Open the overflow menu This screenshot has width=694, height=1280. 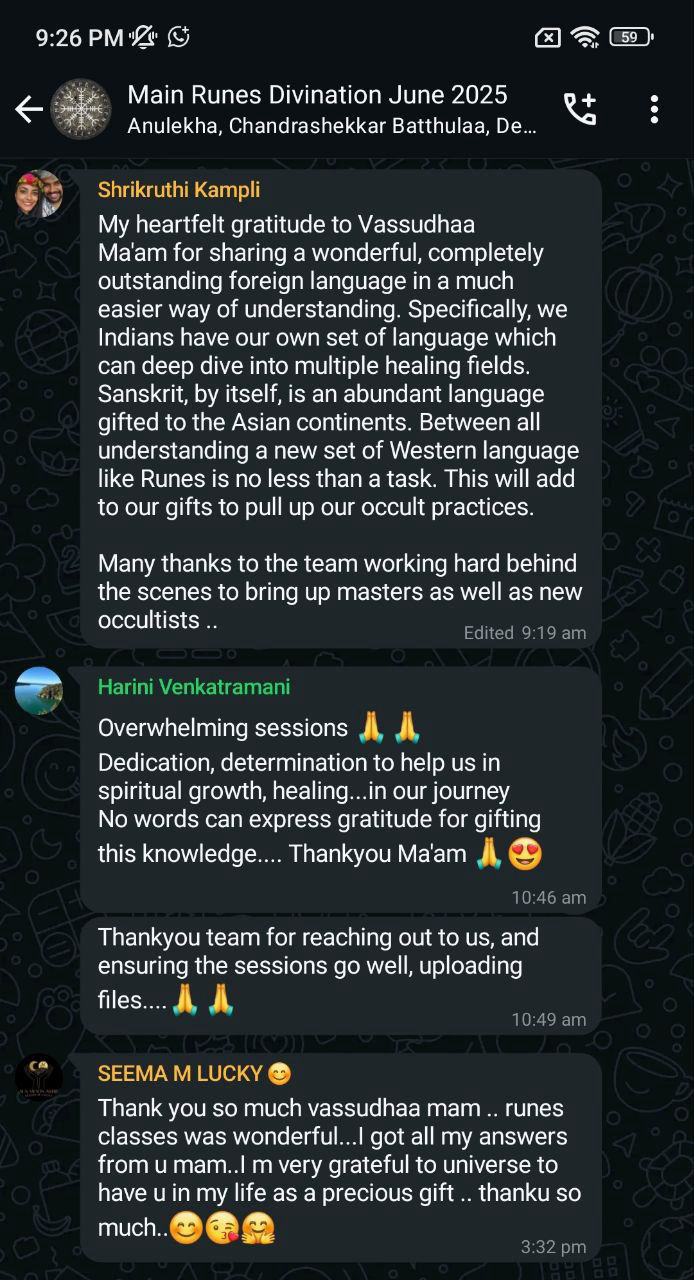tap(653, 109)
